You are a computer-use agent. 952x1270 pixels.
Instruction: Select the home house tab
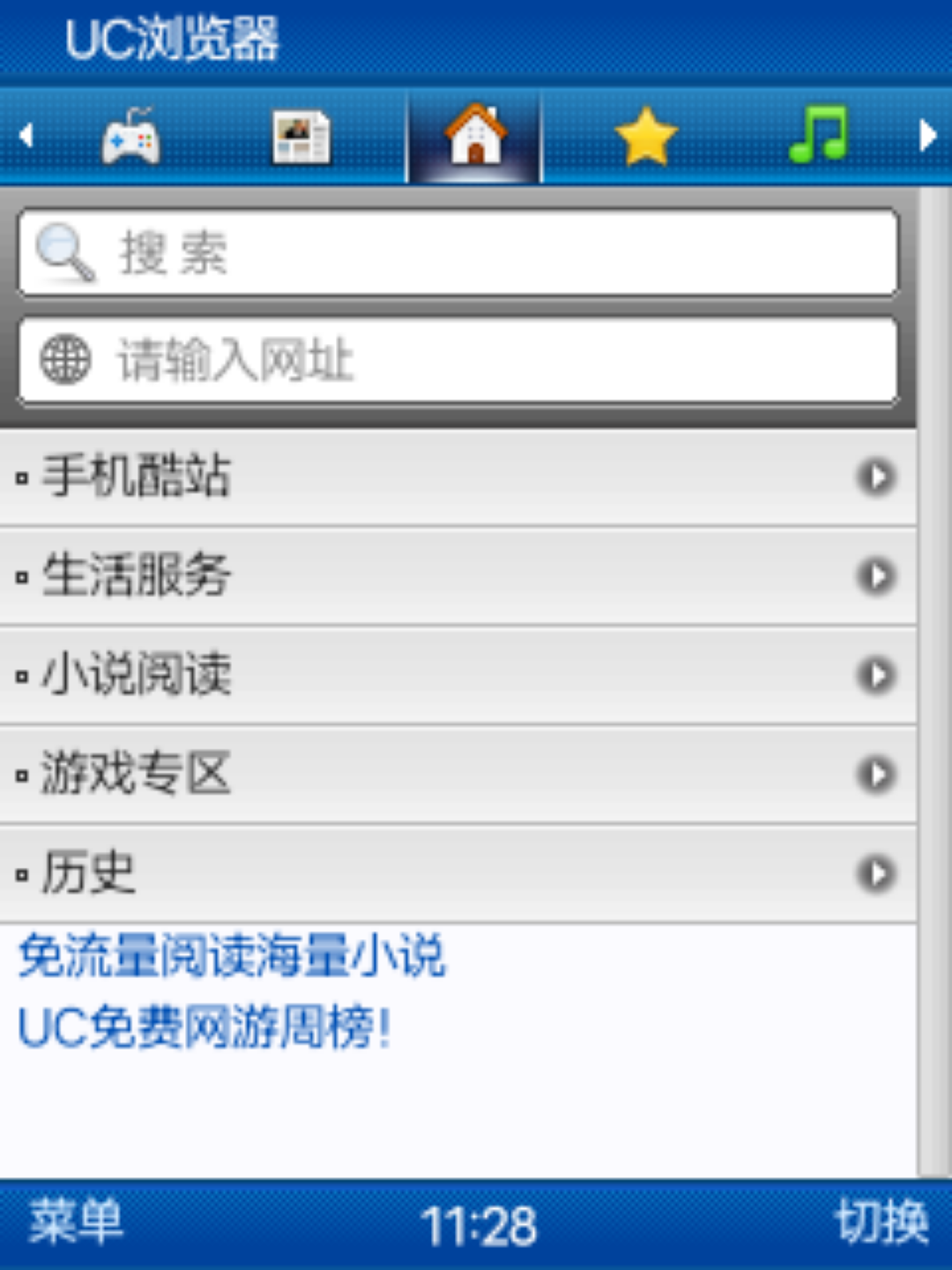[475, 137]
